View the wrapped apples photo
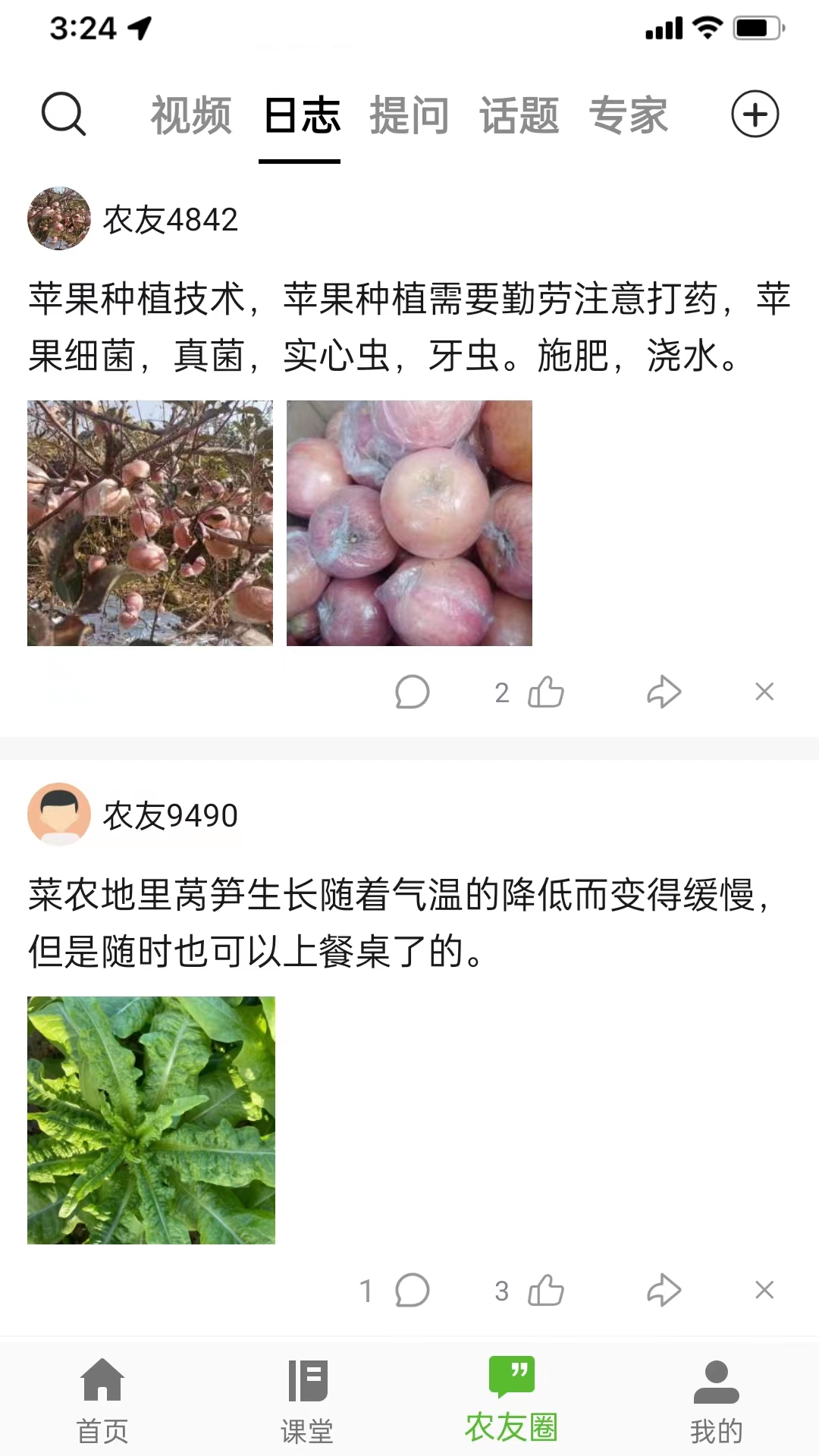 click(x=411, y=522)
